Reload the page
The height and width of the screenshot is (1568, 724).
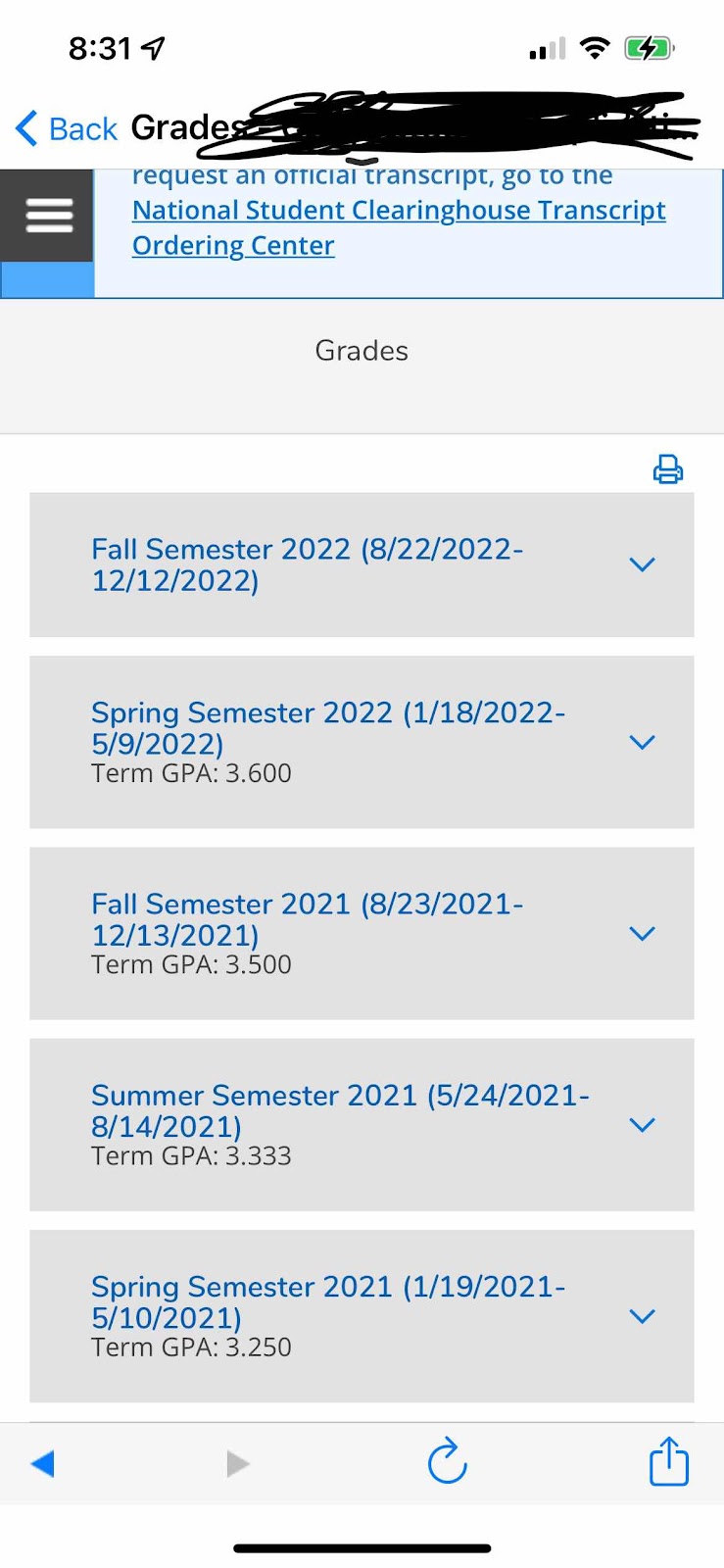coord(448,1461)
